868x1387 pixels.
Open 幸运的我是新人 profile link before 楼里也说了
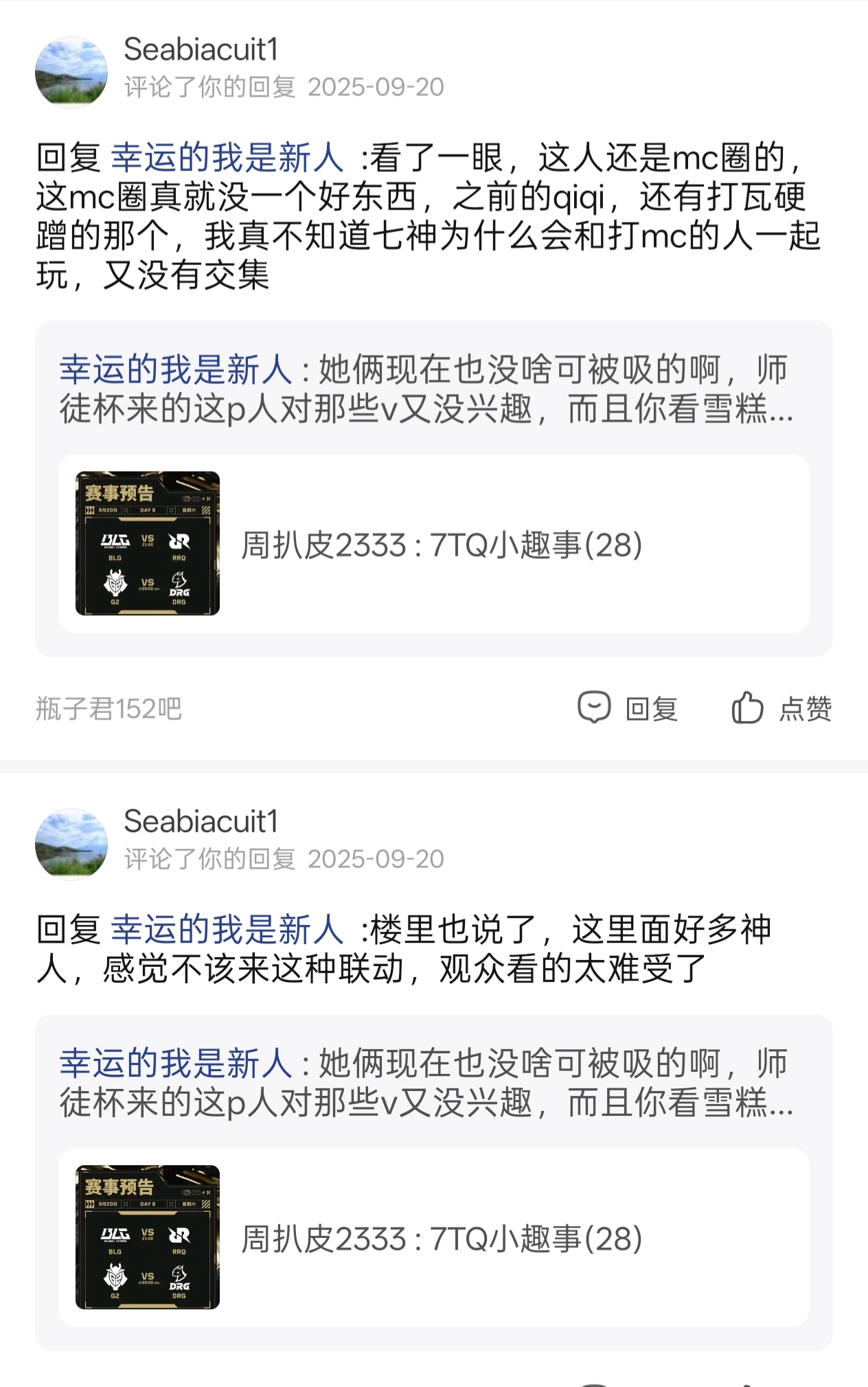click(227, 929)
